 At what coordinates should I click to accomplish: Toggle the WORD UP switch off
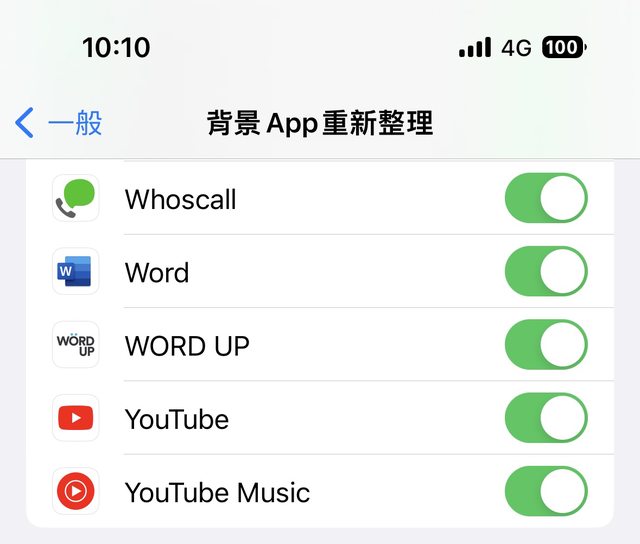pyautogui.click(x=545, y=345)
